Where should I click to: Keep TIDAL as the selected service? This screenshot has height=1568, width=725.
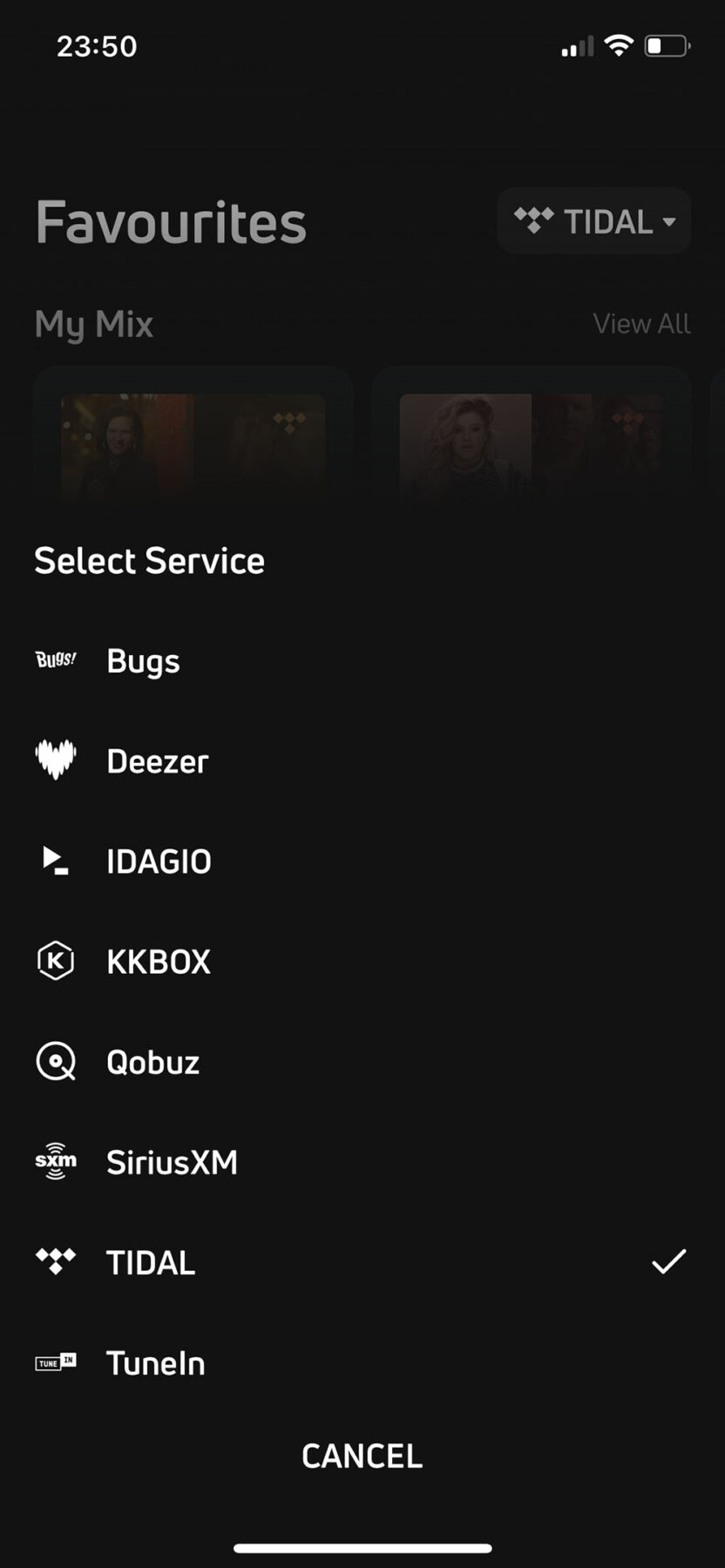pyautogui.click(x=151, y=1262)
